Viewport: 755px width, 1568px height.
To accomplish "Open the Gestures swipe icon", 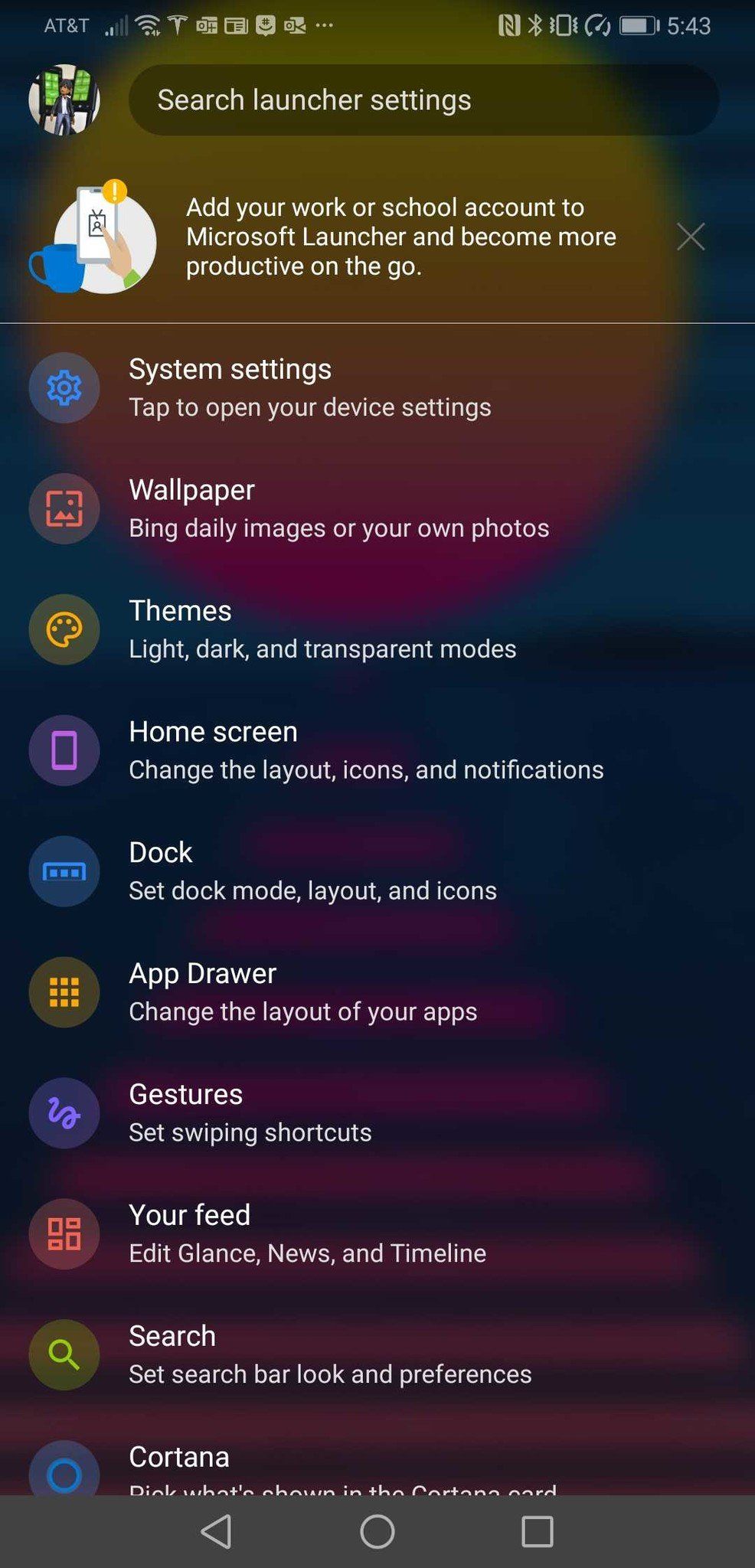I will click(x=64, y=1112).
